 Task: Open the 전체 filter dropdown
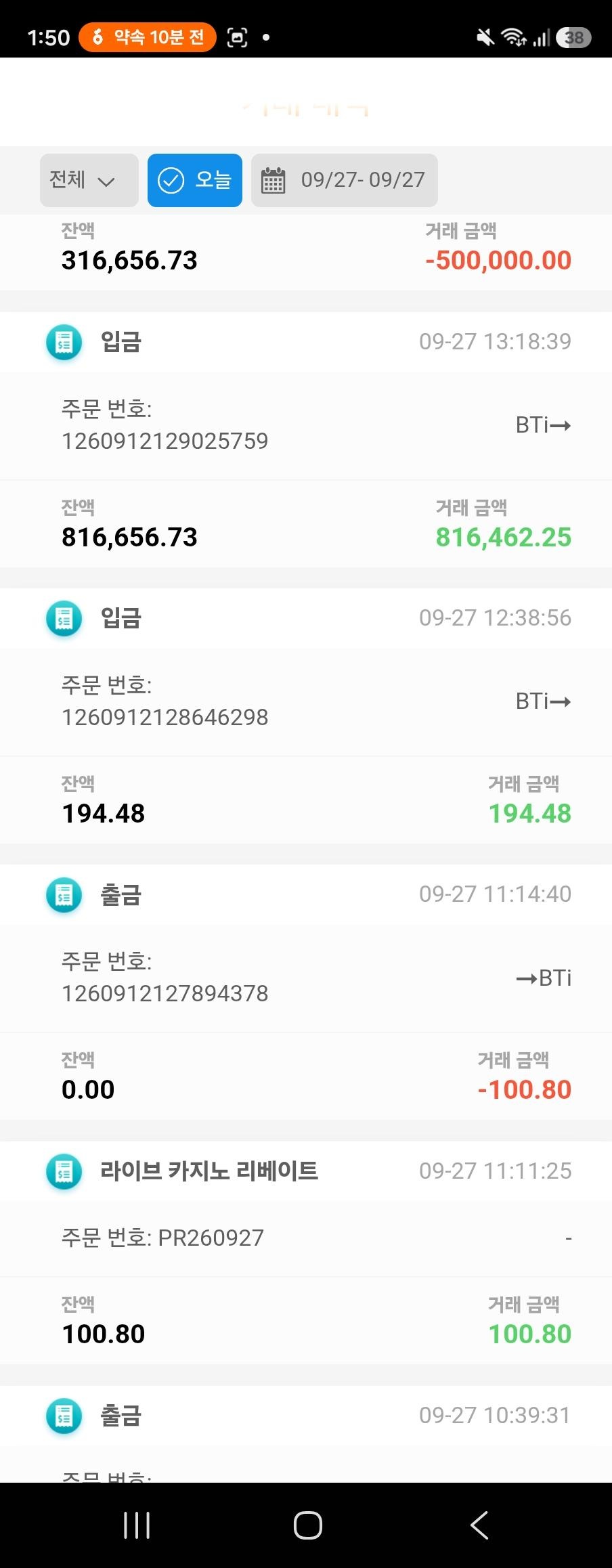tap(89, 180)
